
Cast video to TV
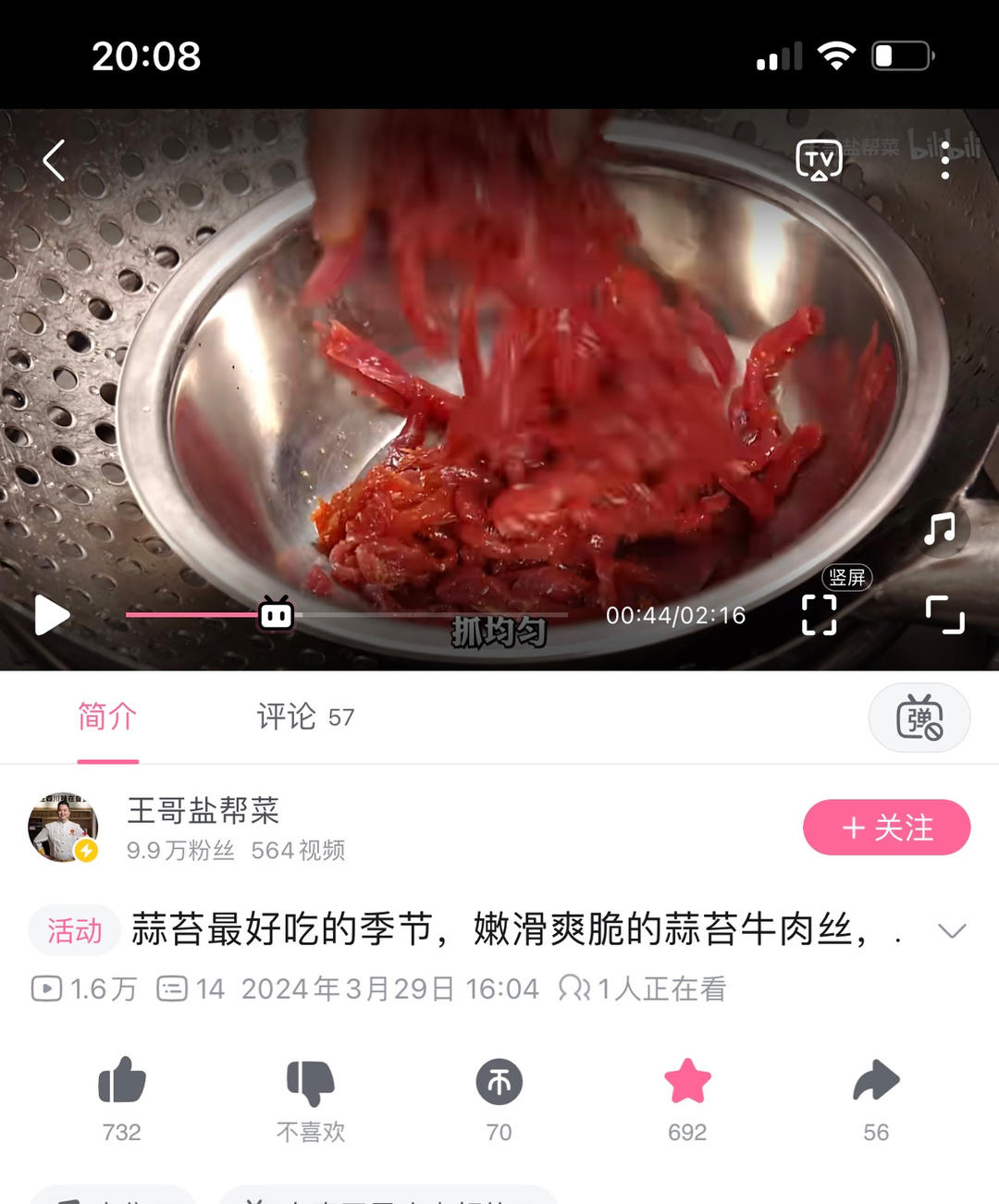tap(819, 161)
